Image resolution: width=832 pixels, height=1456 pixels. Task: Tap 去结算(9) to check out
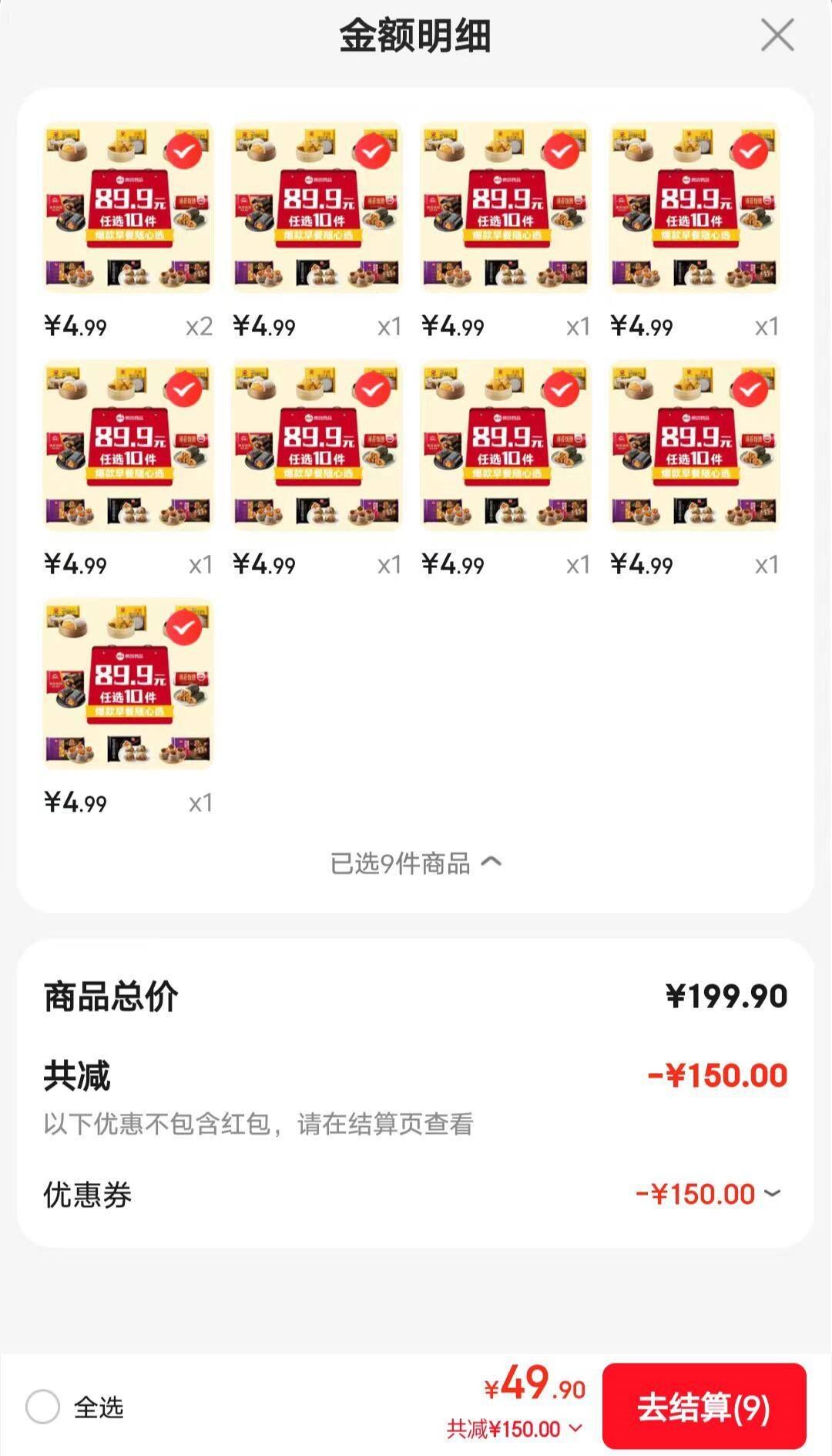click(703, 1407)
